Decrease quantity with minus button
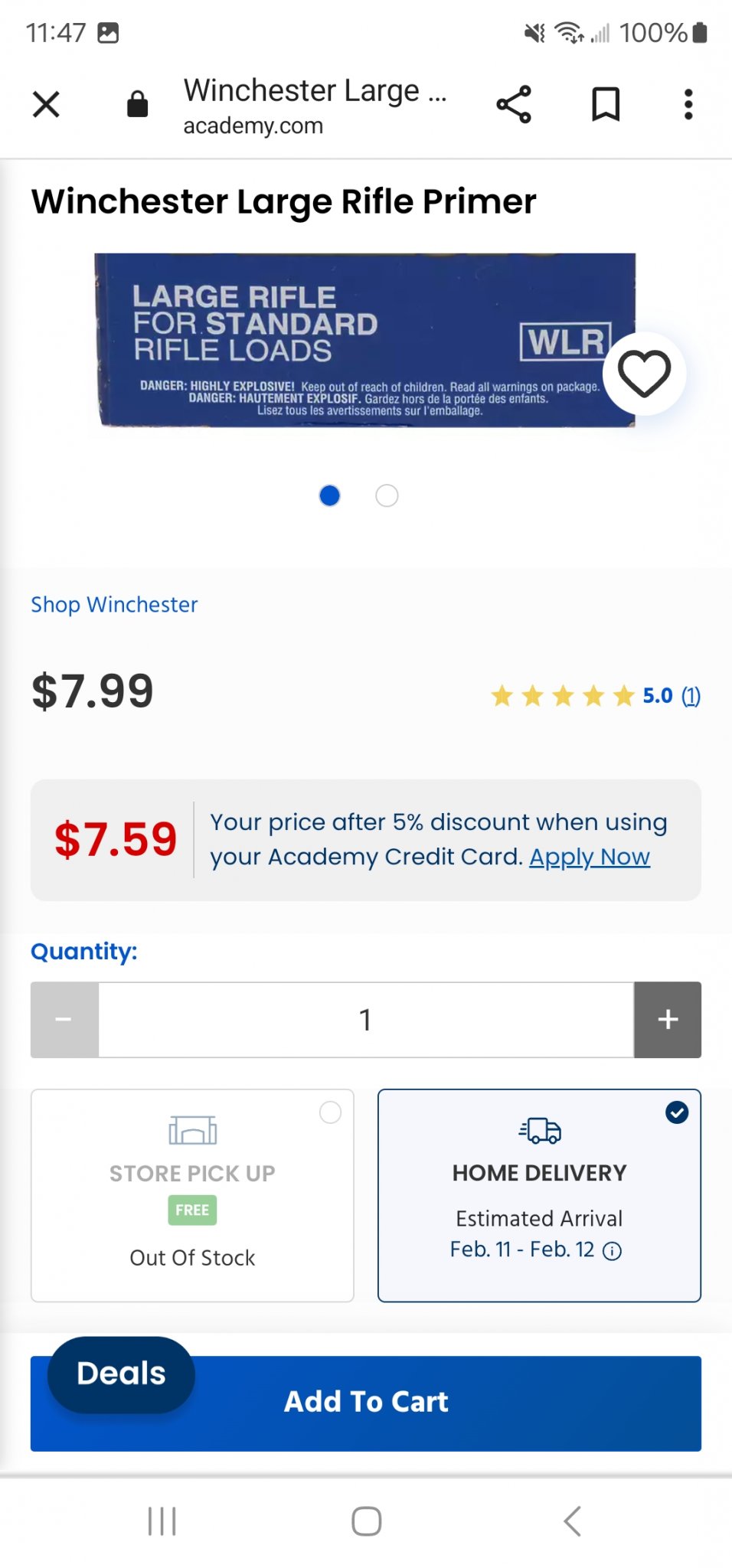Screen dimensions: 732x1568 pyautogui.click(x=64, y=1020)
